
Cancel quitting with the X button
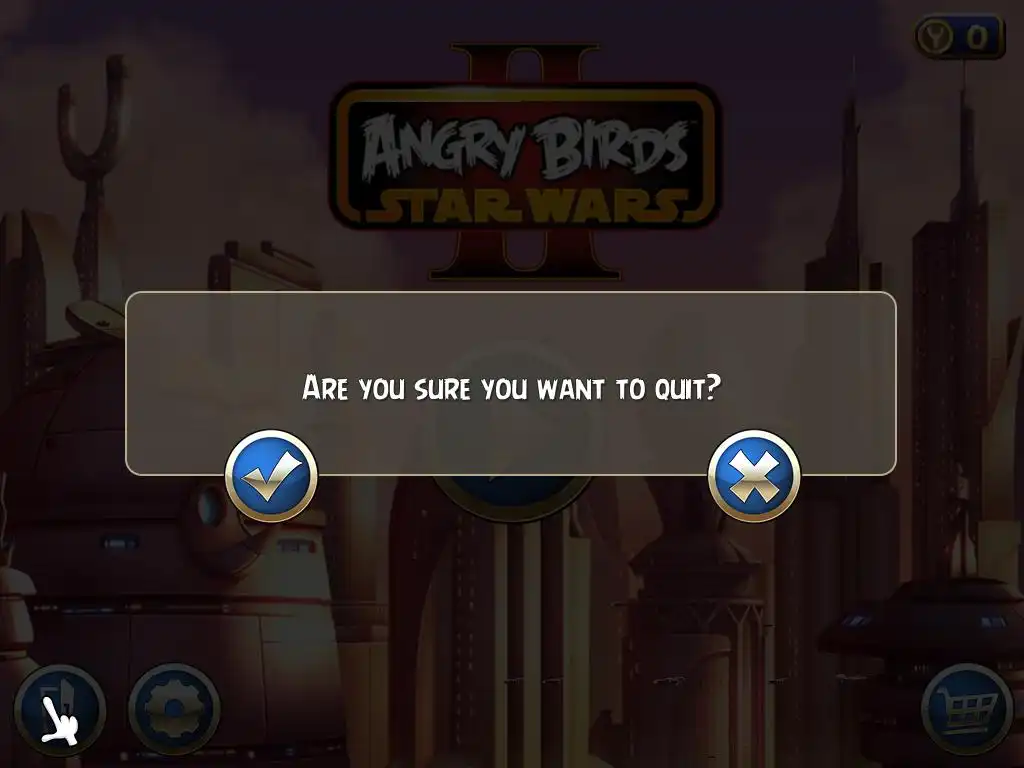(x=754, y=477)
